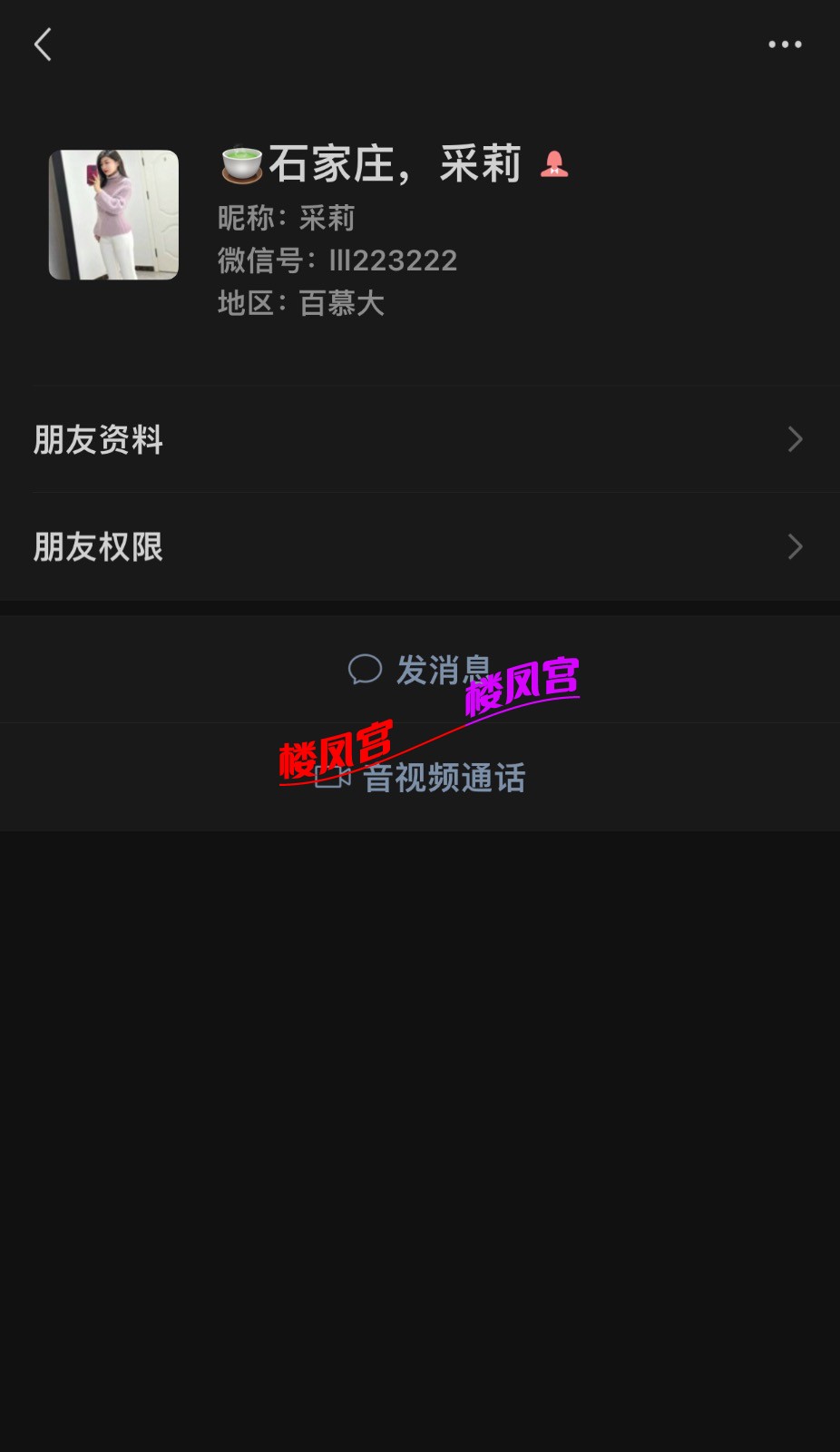Open the 朋友资料 row
The image size is (840, 1452).
[x=419, y=440]
